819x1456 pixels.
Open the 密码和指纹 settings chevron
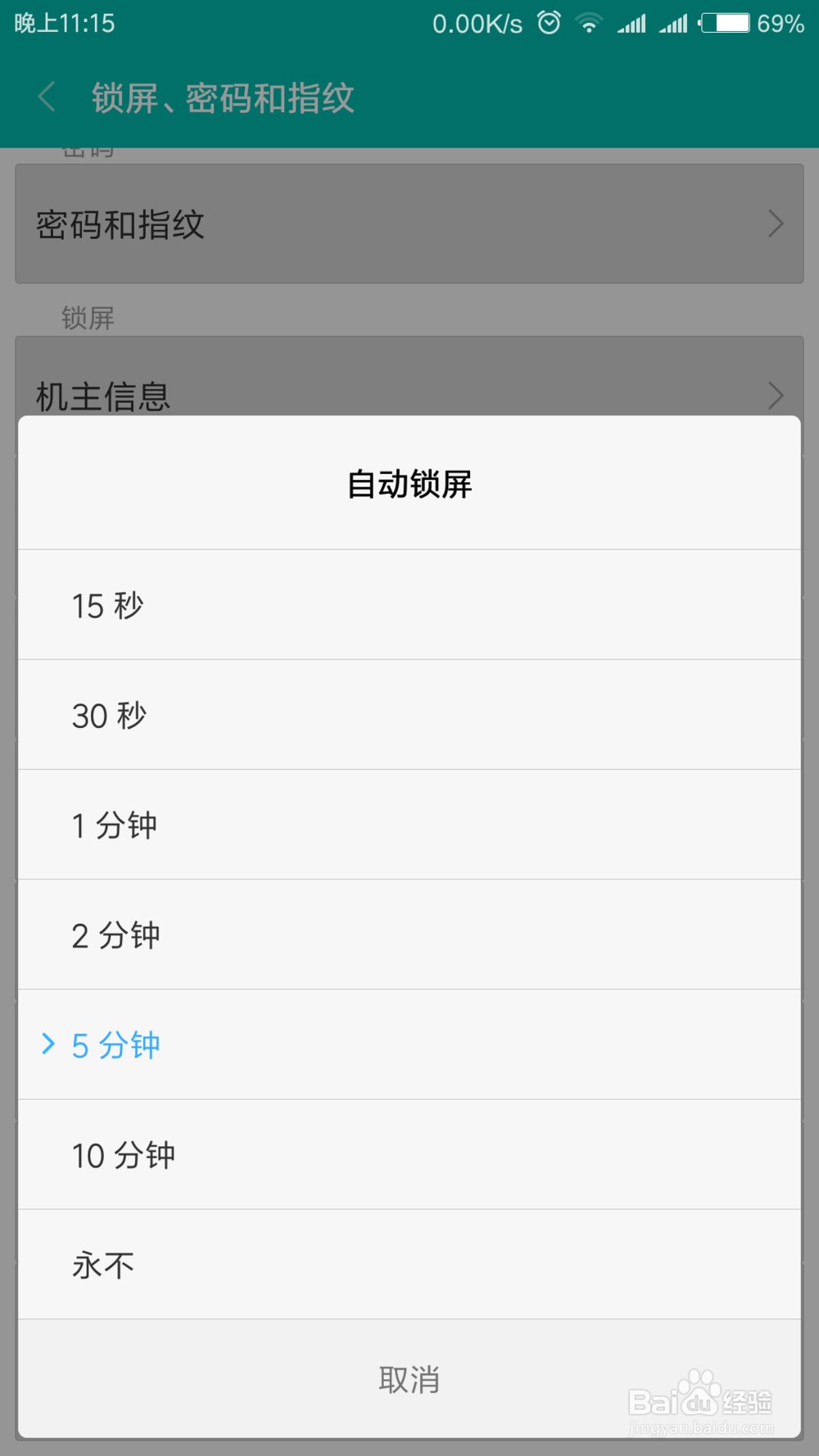775,224
